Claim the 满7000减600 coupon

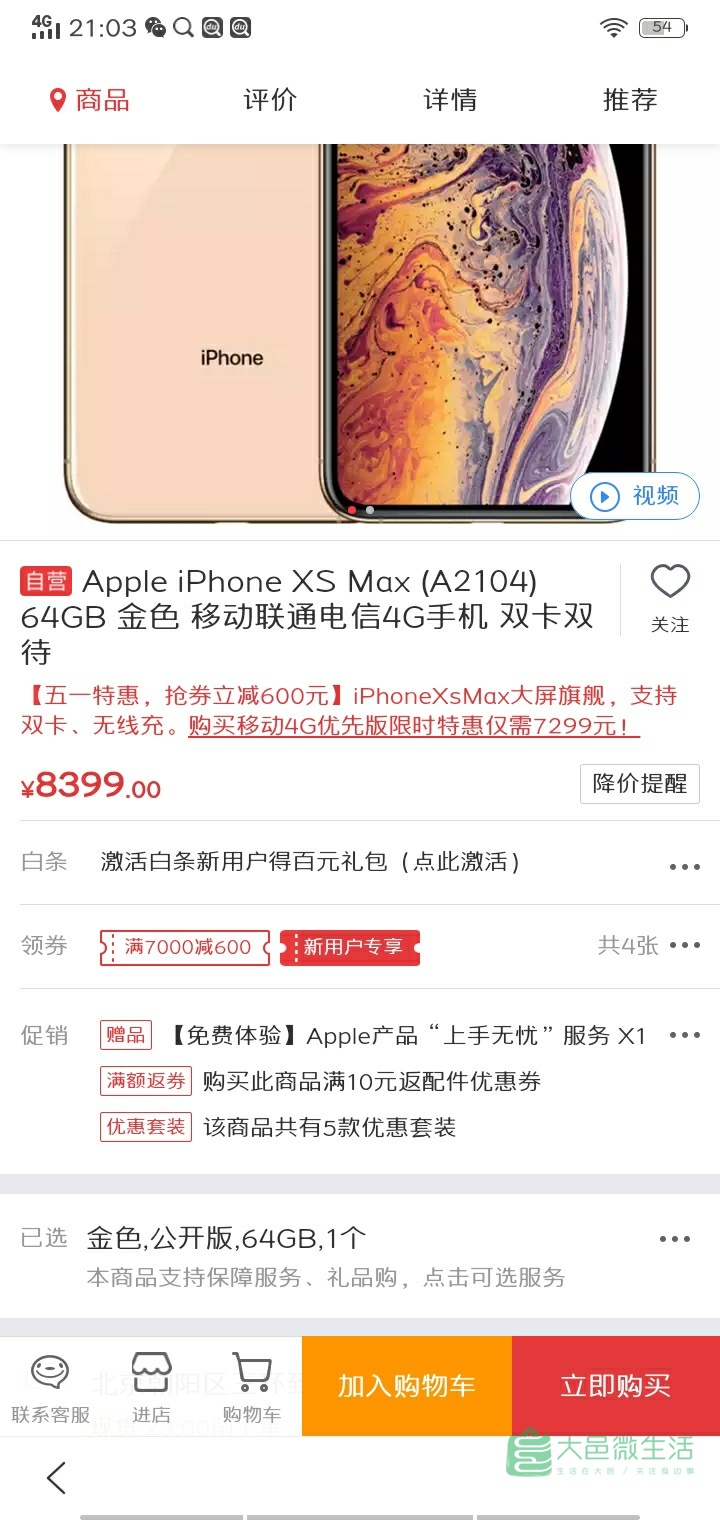point(185,947)
